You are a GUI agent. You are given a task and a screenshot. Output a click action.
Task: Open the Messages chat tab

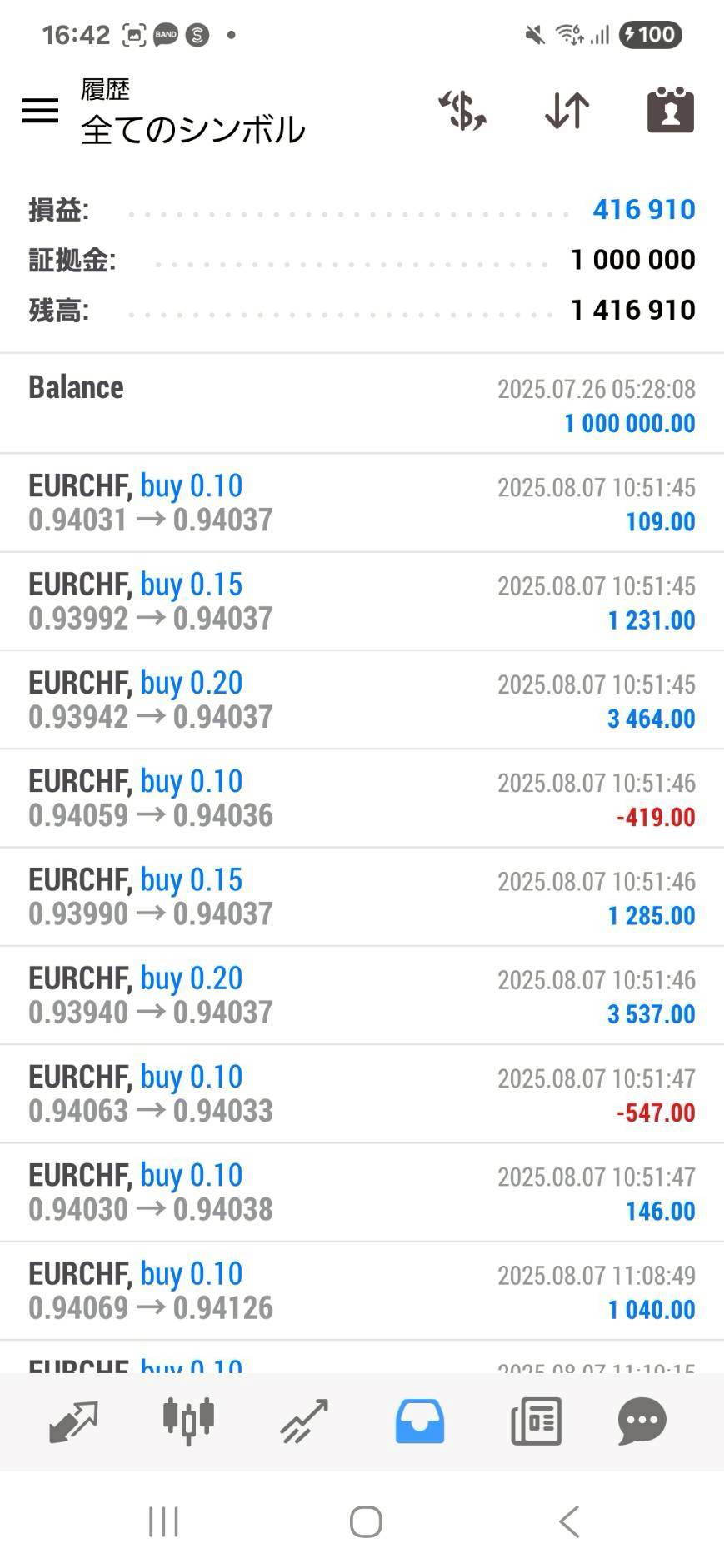[x=642, y=1421]
